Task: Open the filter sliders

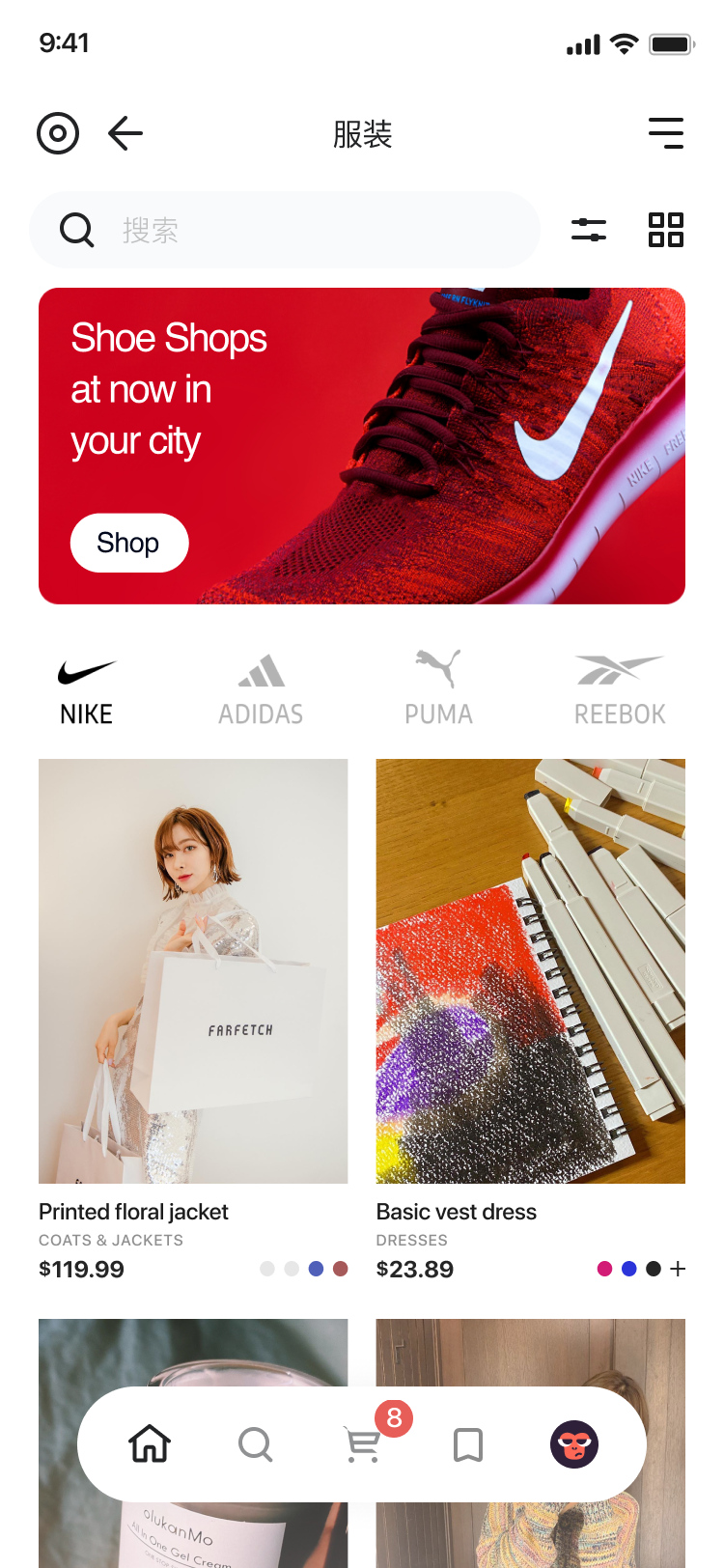Action: pyautogui.click(x=589, y=230)
